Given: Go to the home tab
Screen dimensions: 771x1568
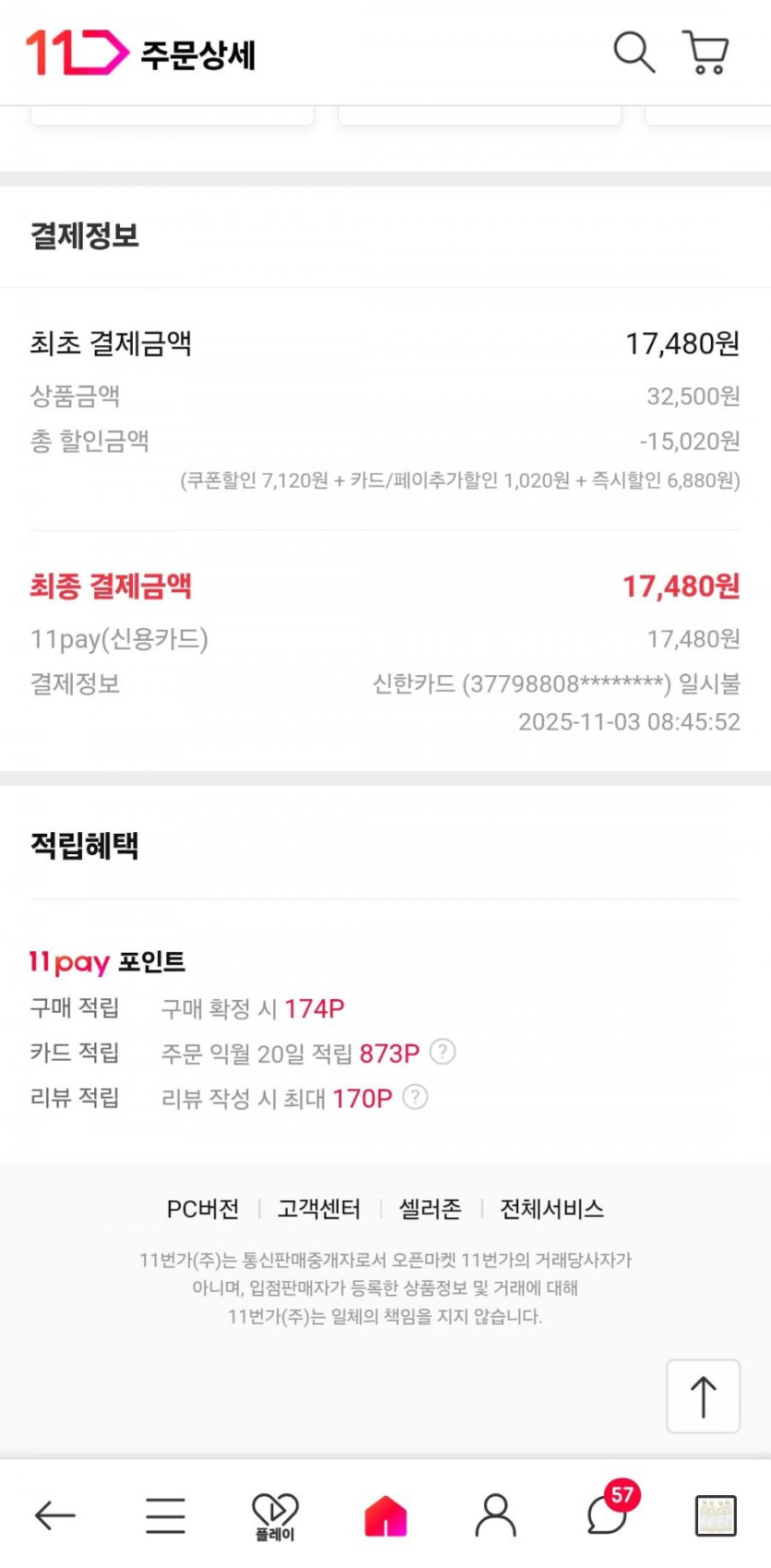Looking at the screenshot, I should coord(385,1515).
